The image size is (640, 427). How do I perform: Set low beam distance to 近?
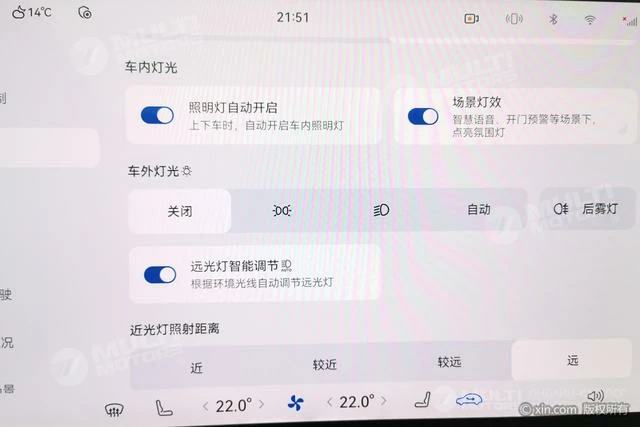pos(196,367)
